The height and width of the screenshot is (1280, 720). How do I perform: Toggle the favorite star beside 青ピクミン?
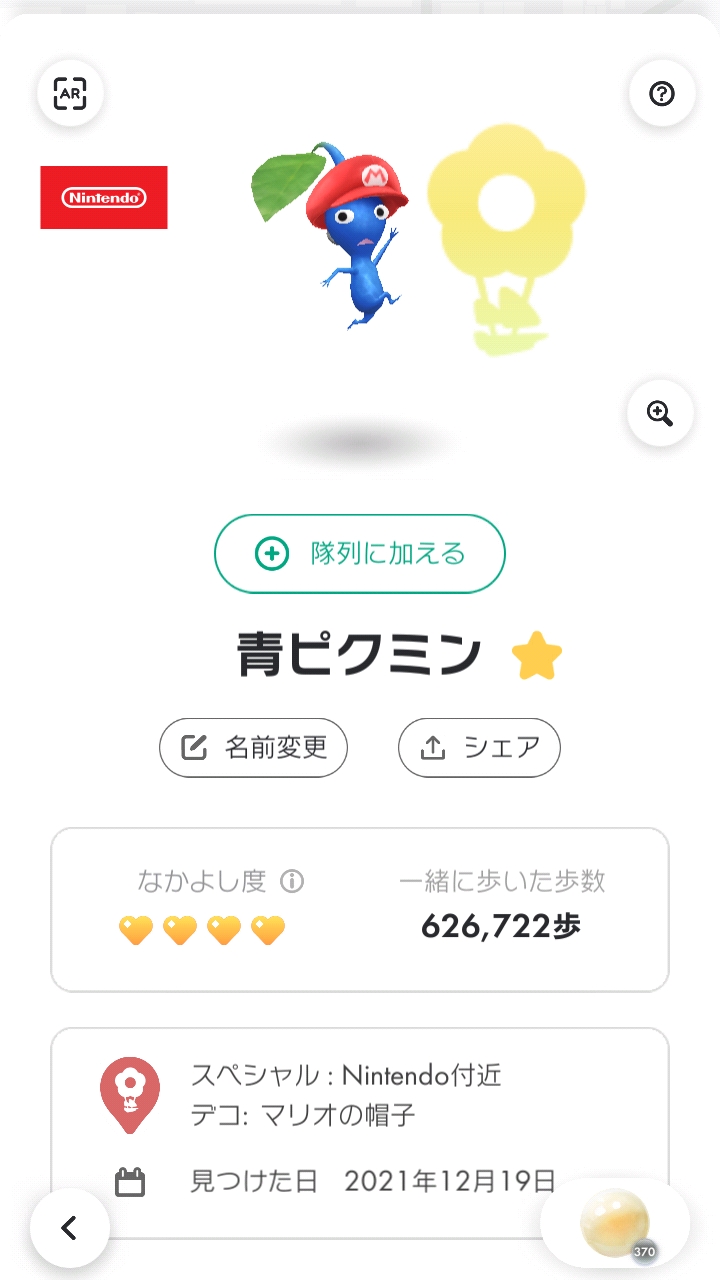536,656
